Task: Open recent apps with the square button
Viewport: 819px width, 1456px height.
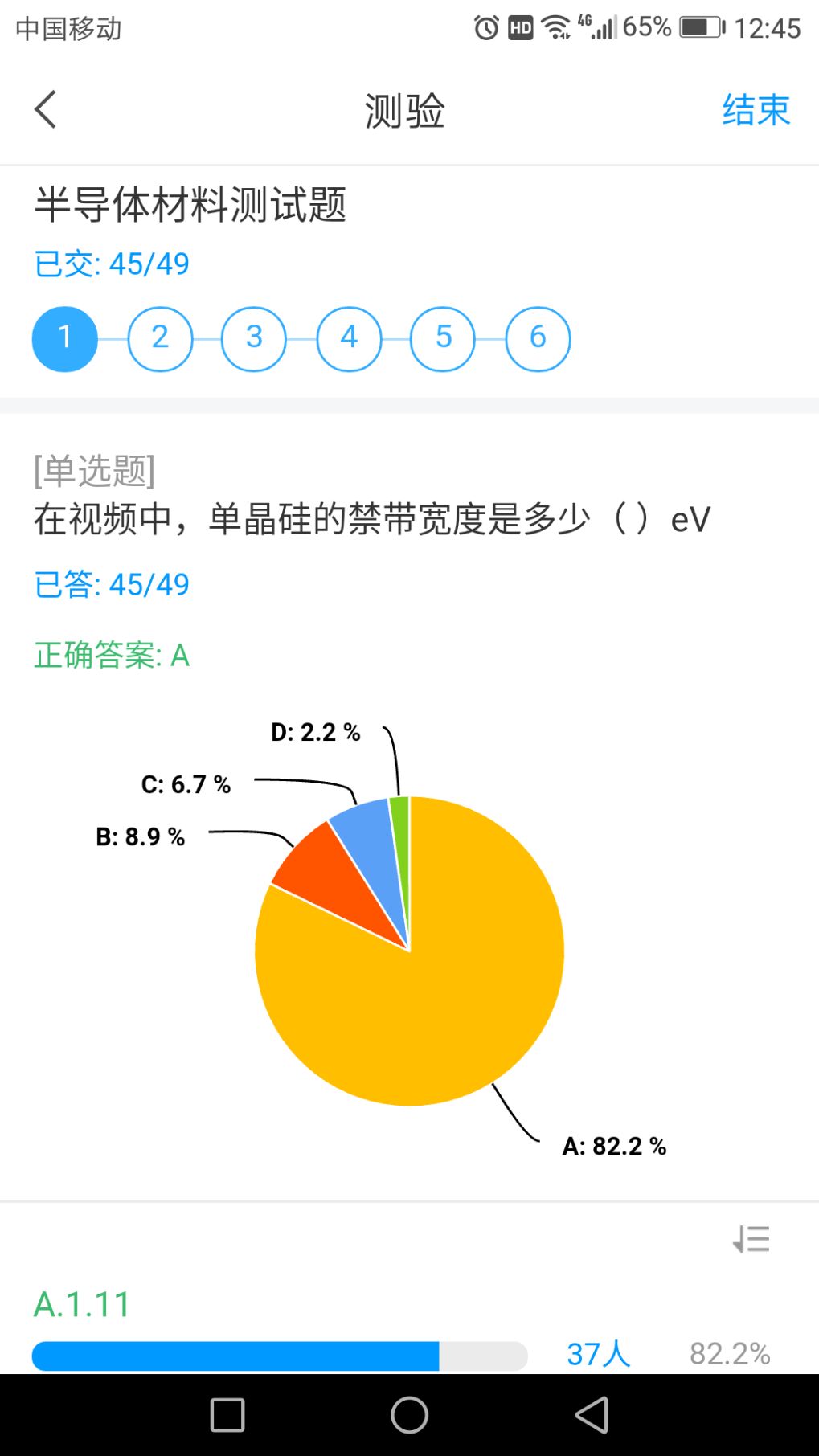Action: click(x=227, y=1414)
